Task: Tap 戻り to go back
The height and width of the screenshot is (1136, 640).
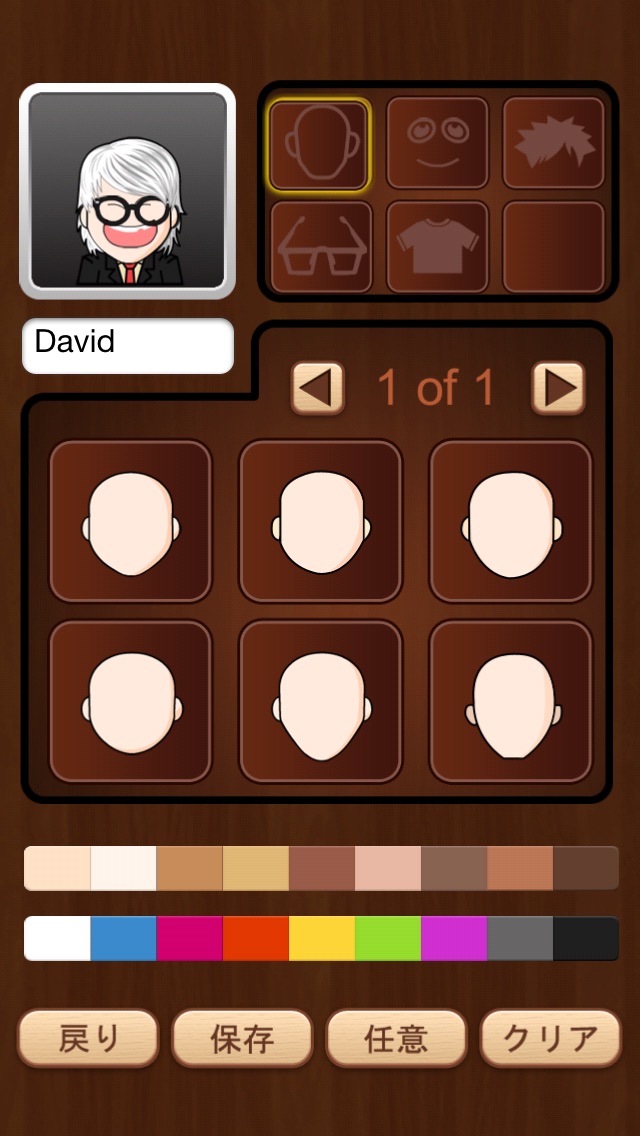Action: pos(88,1039)
